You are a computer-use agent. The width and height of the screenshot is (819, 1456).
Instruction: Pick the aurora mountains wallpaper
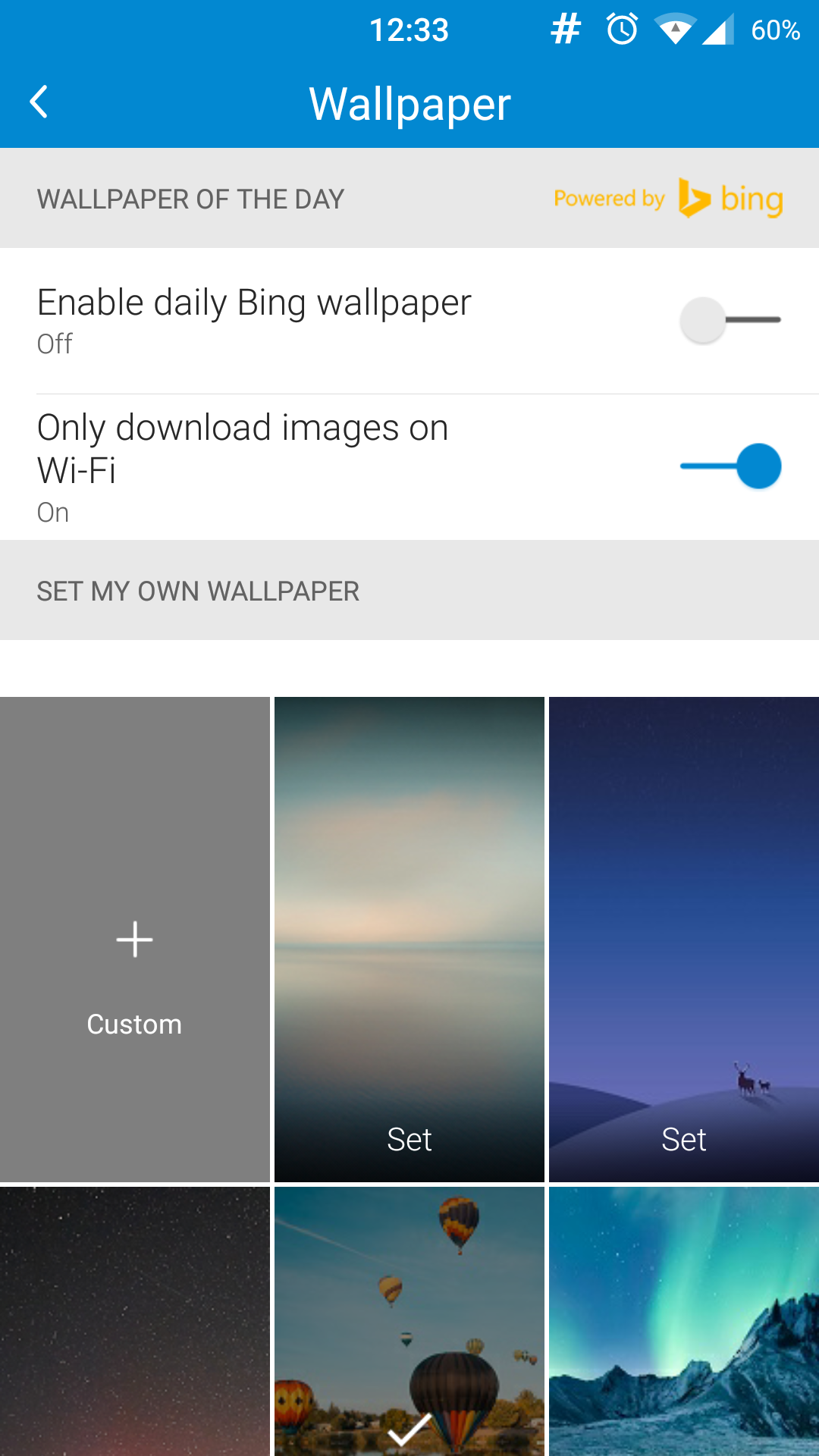(x=684, y=1321)
